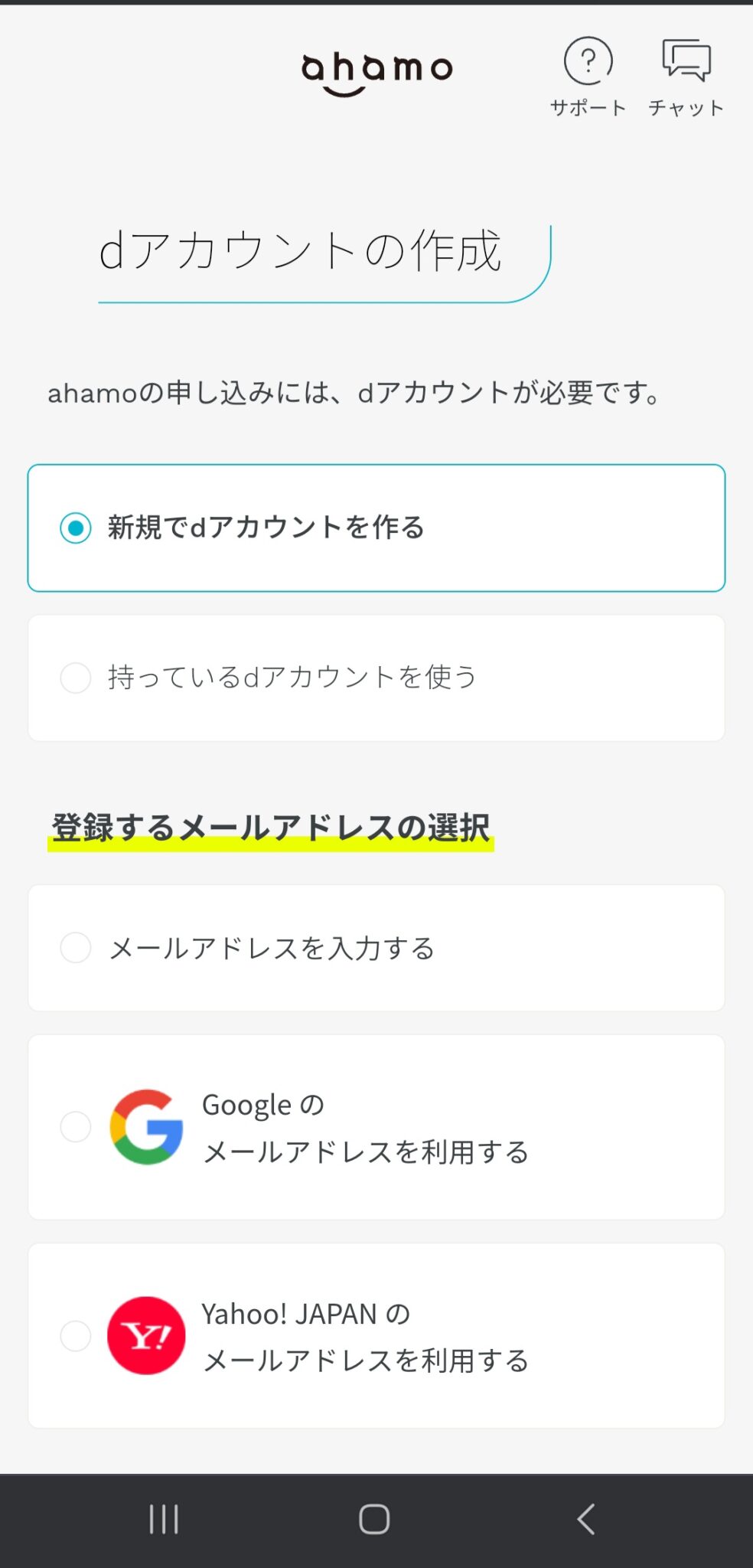753x1568 pixels.
Task: Select 新規でdアカウントを作る option
Action: (76, 527)
